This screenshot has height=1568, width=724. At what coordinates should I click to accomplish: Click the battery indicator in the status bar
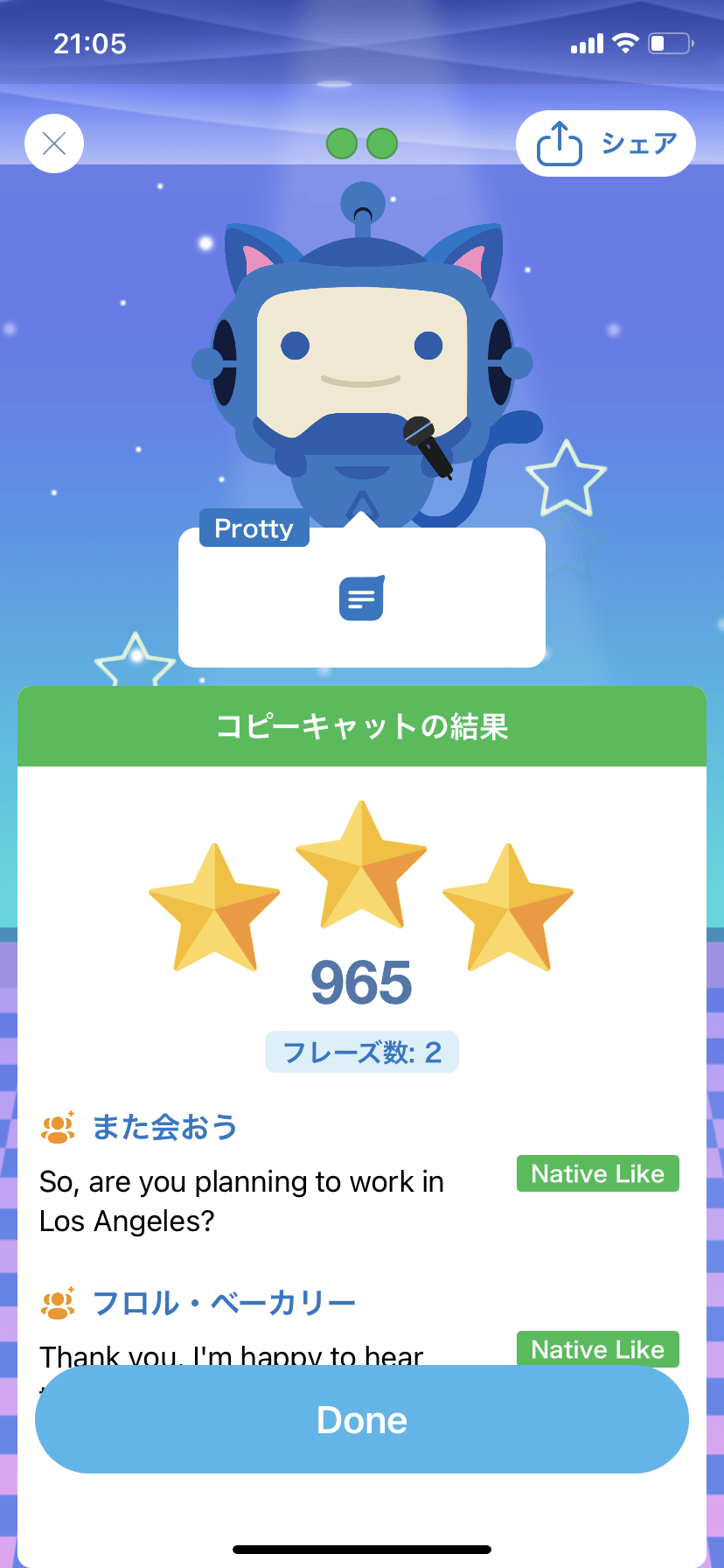point(670,42)
